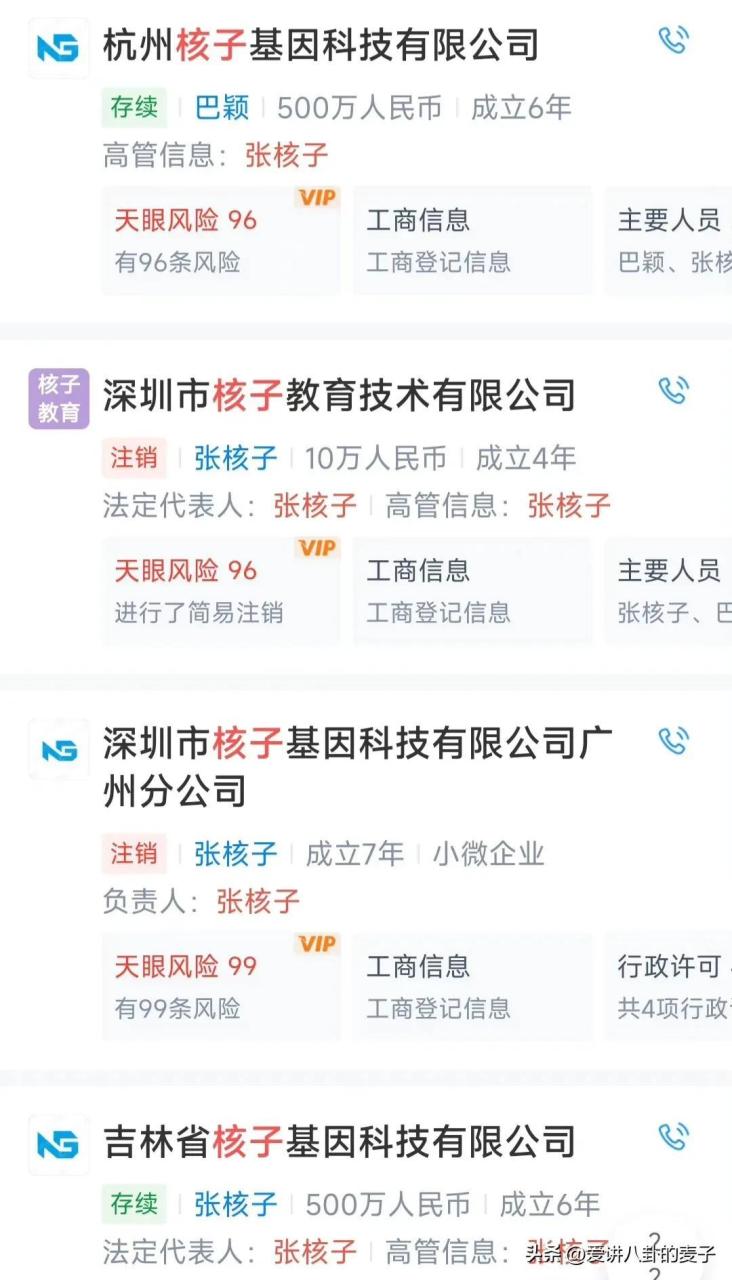The width and height of the screenshot is (732, 1280).
Task: Call 深圳市核子基因科技有限公司广州分公司
Action: (674, 741)
